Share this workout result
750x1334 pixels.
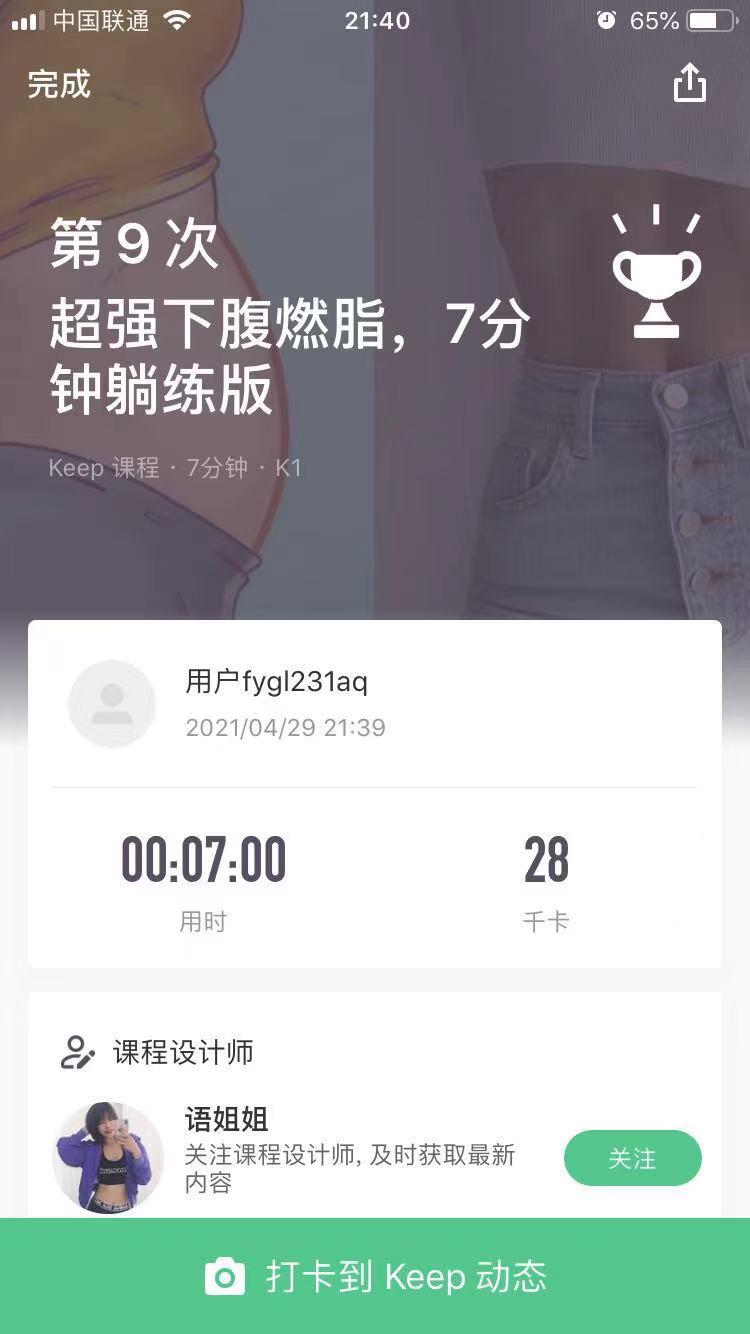pyautogui.click(x=690, y=83)
